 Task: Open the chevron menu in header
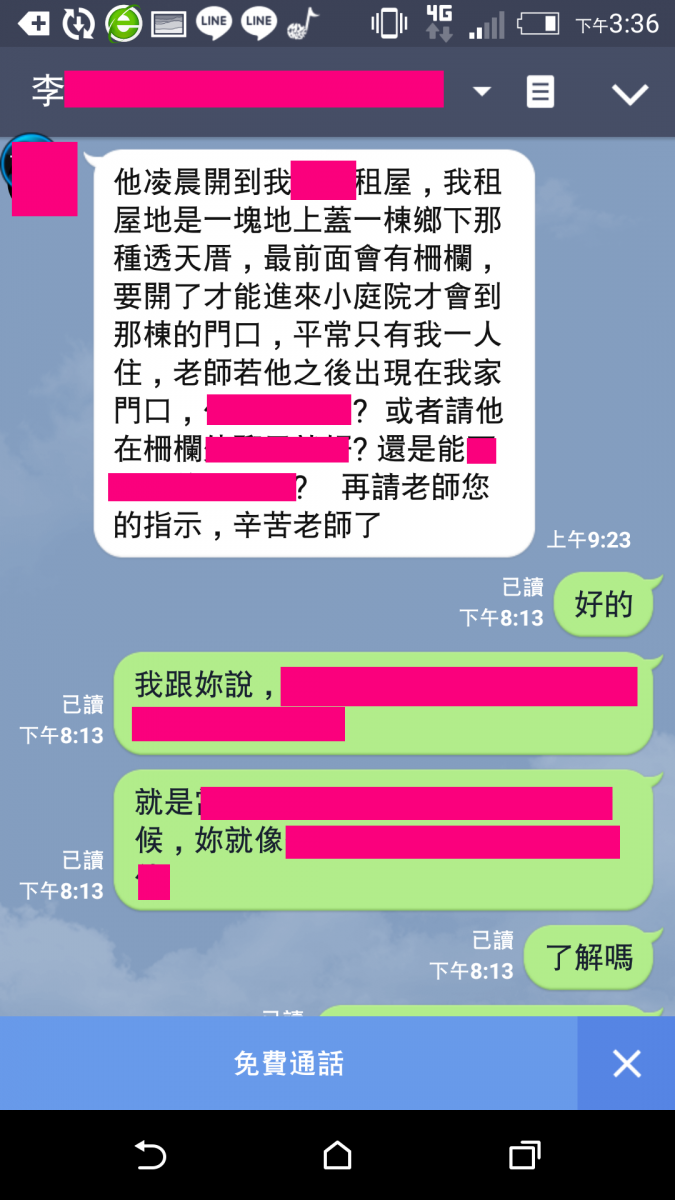[630, 94]
